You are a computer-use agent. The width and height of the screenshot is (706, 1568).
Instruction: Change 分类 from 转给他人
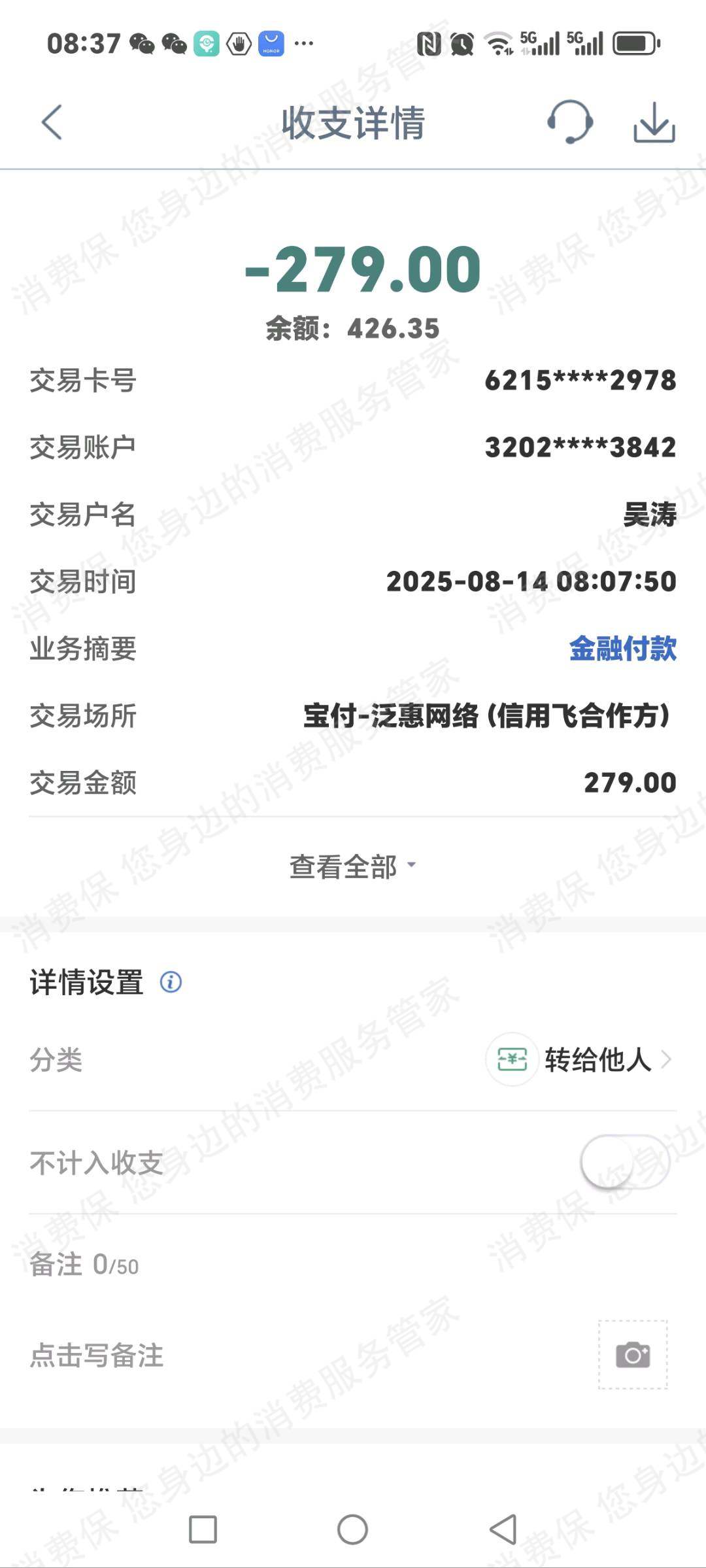(x=598, y=1059)
